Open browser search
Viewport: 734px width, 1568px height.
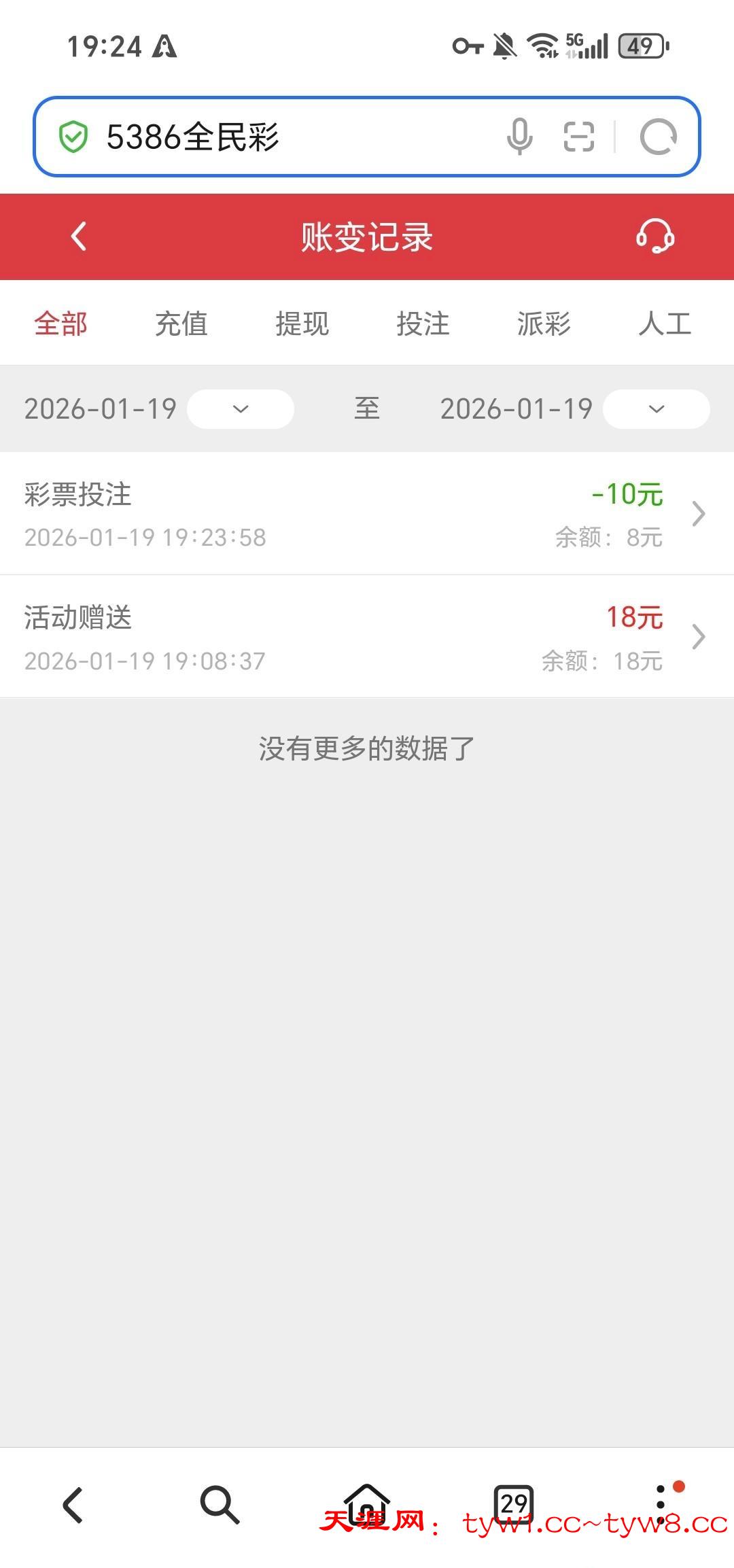pos(220,1504)
